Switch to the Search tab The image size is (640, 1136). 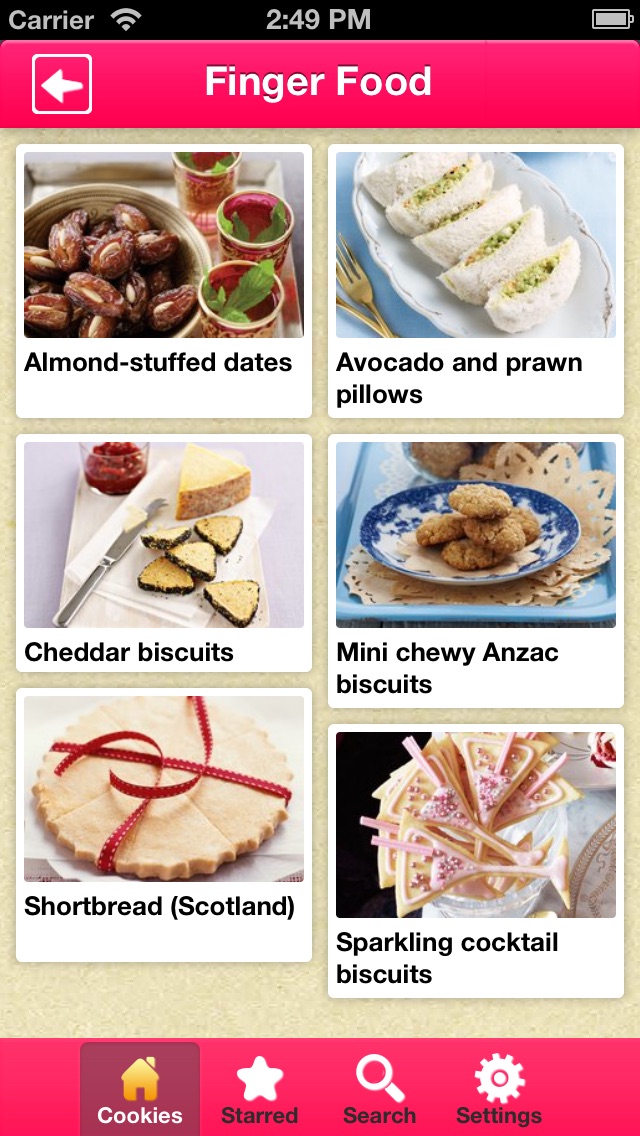(x=379, y=1091)
